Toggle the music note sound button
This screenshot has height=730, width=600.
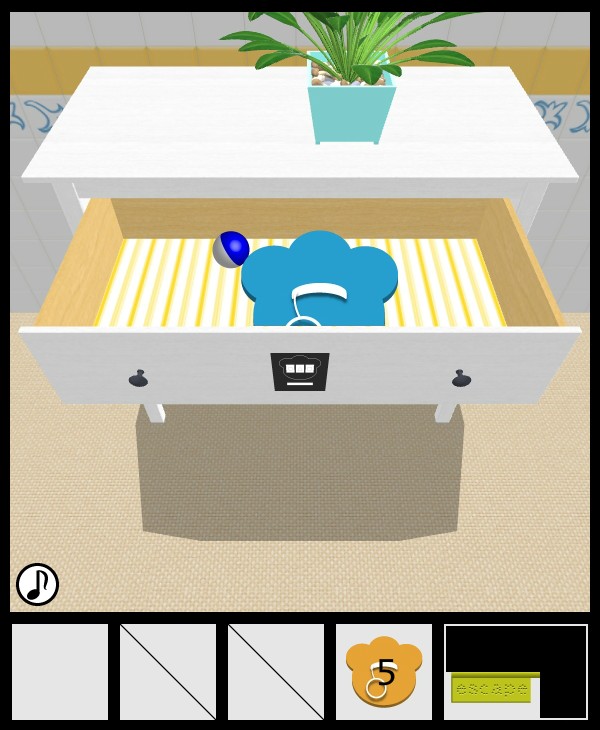(x=37, y=584)
